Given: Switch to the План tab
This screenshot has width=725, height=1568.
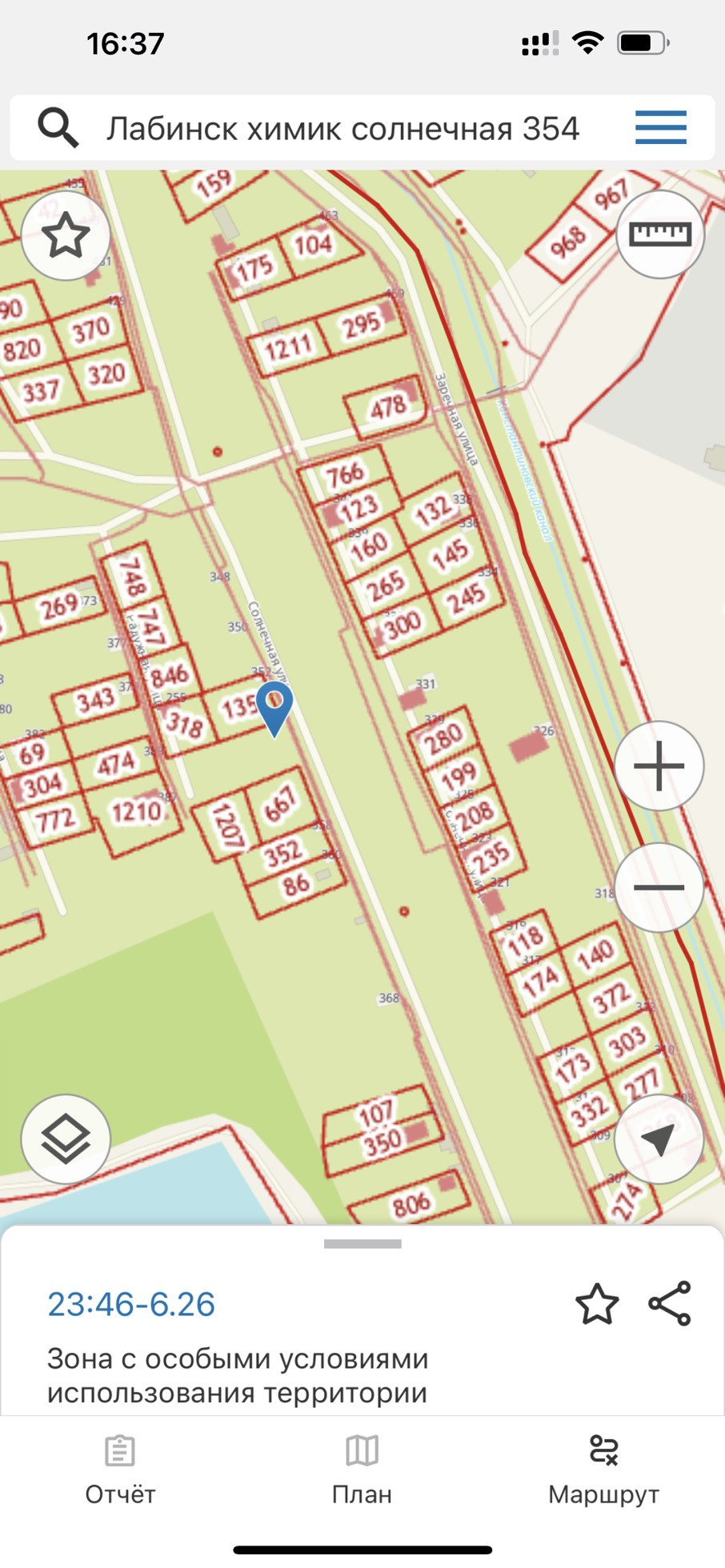Looking at the screenshot, I should point(362,1470).
